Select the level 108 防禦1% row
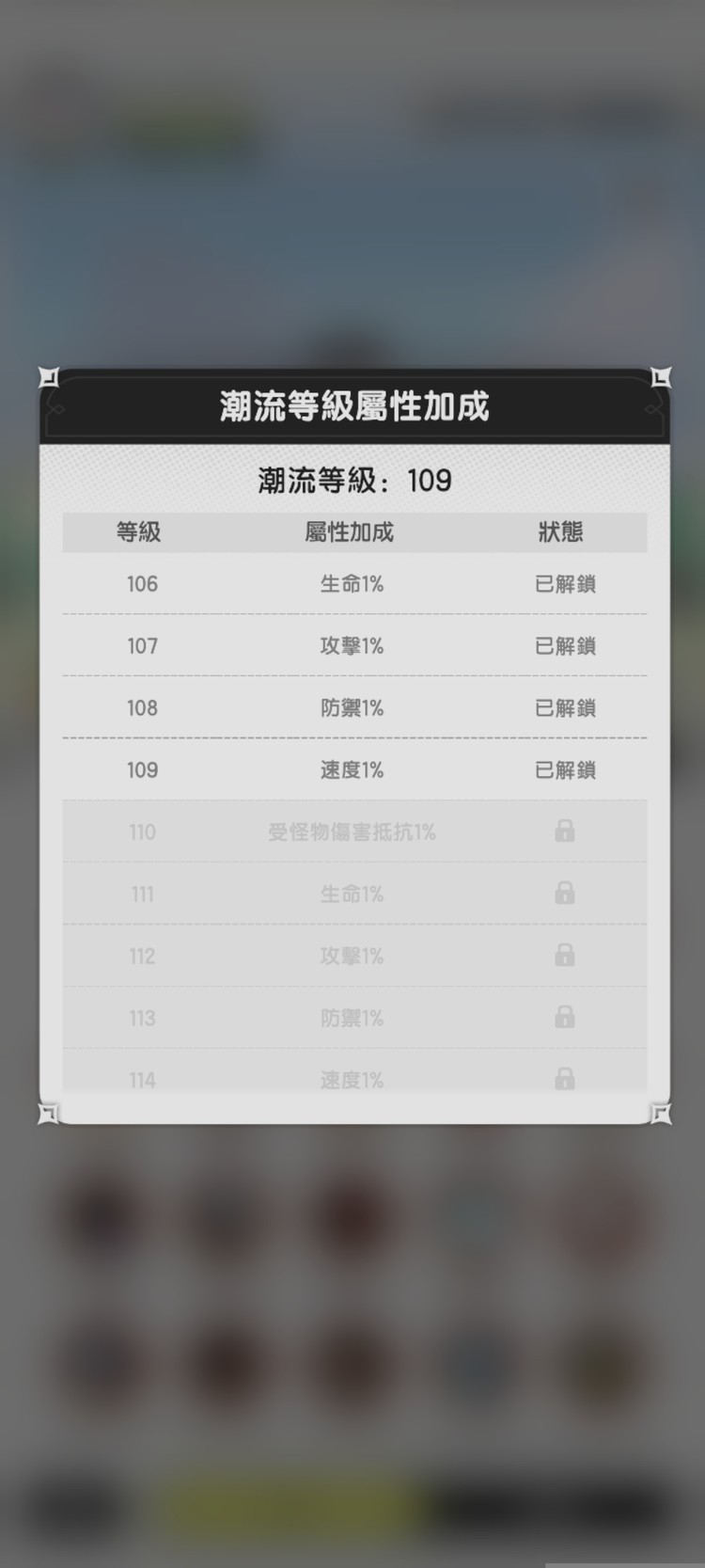Viewport: 705px width, 1568px height. click(352, 707)
